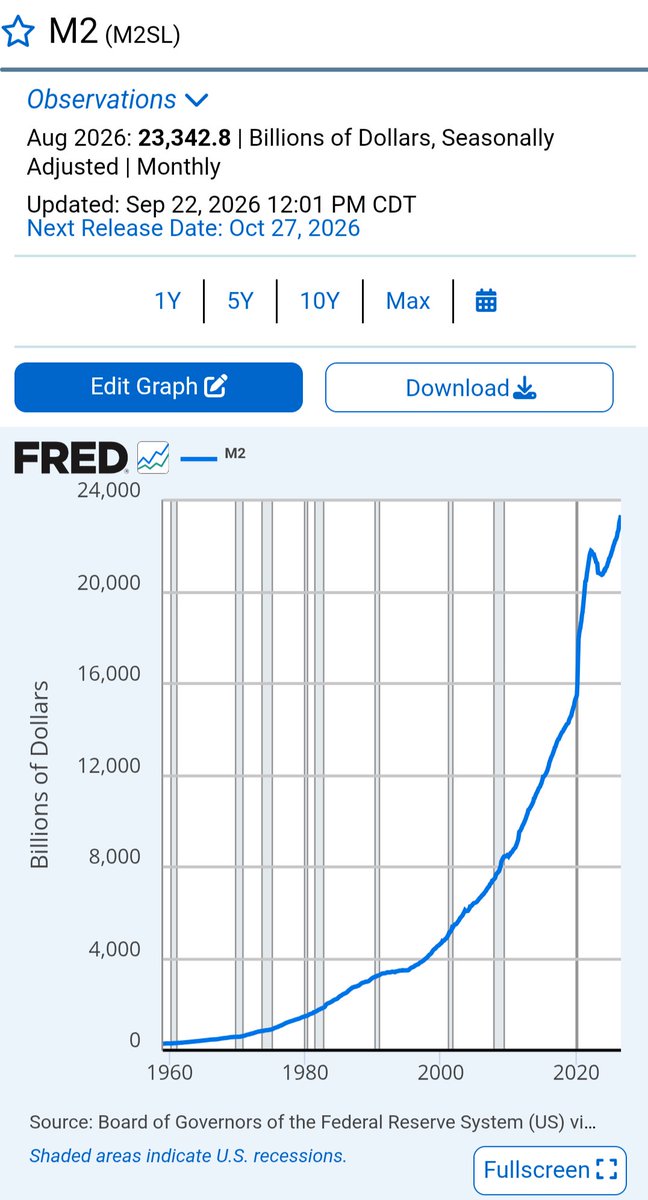
Task: View the graph in Fullscreen
Action: (x=550, y=1170)
